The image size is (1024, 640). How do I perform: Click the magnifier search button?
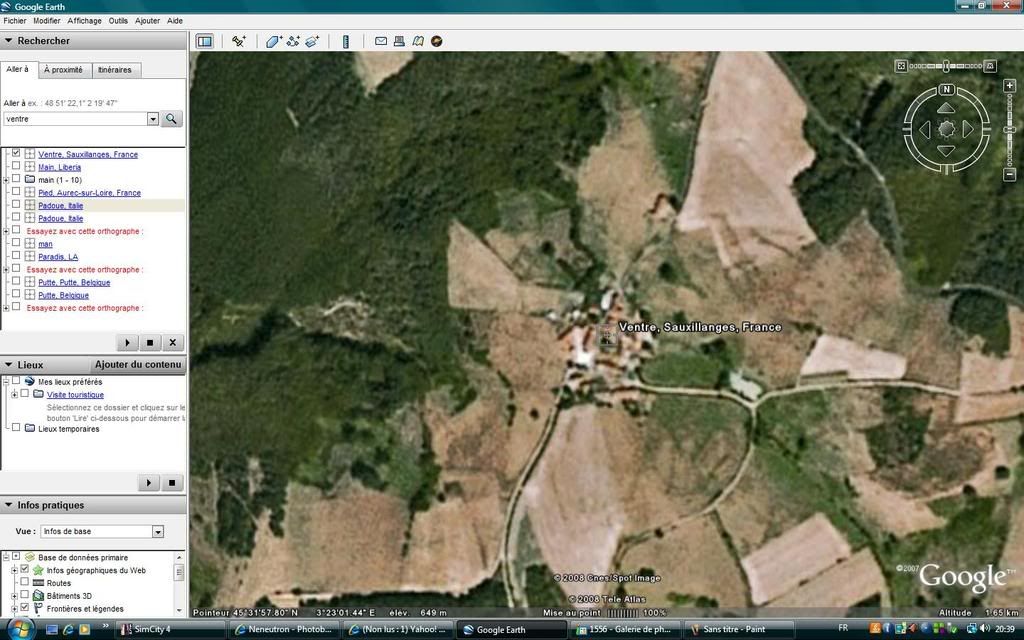172,118
